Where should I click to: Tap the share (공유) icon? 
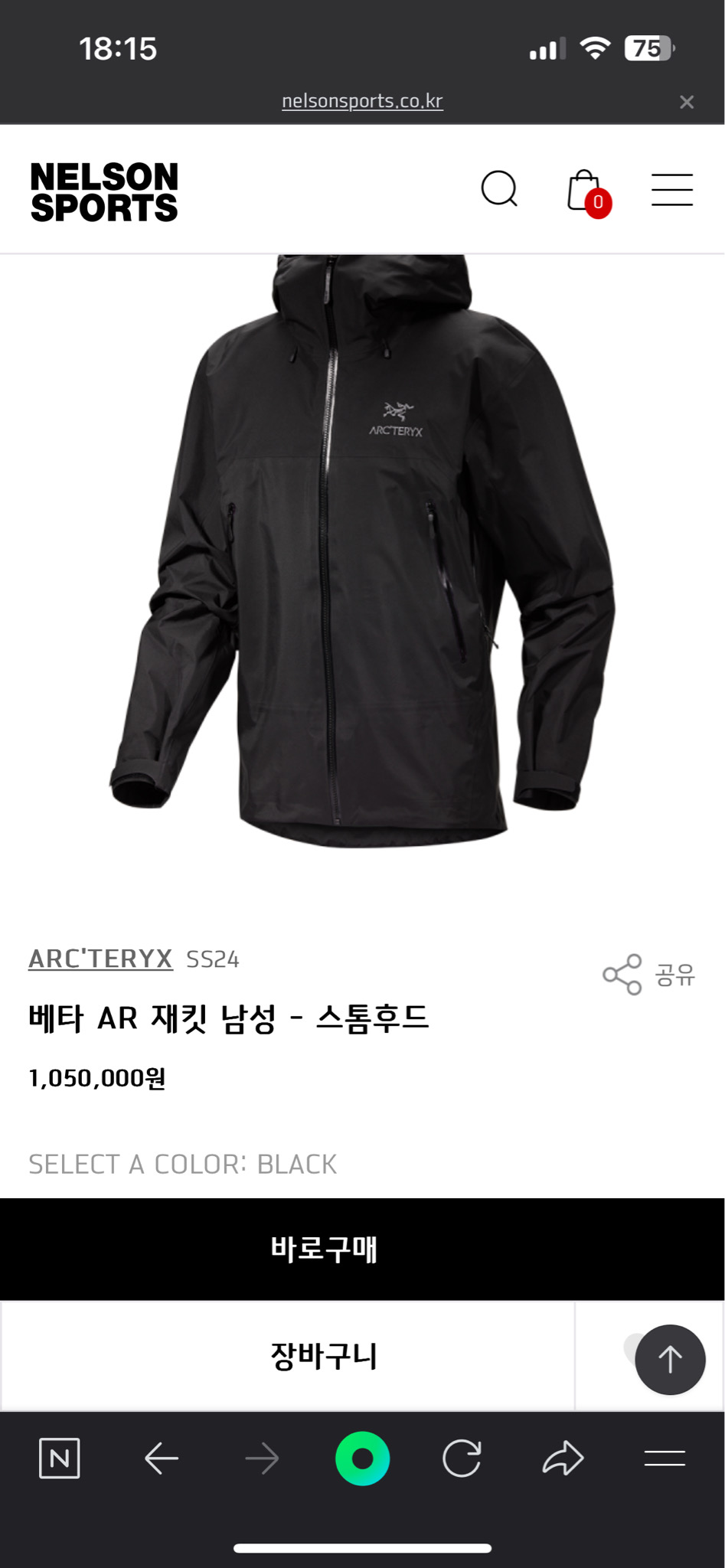click(625, 975)
